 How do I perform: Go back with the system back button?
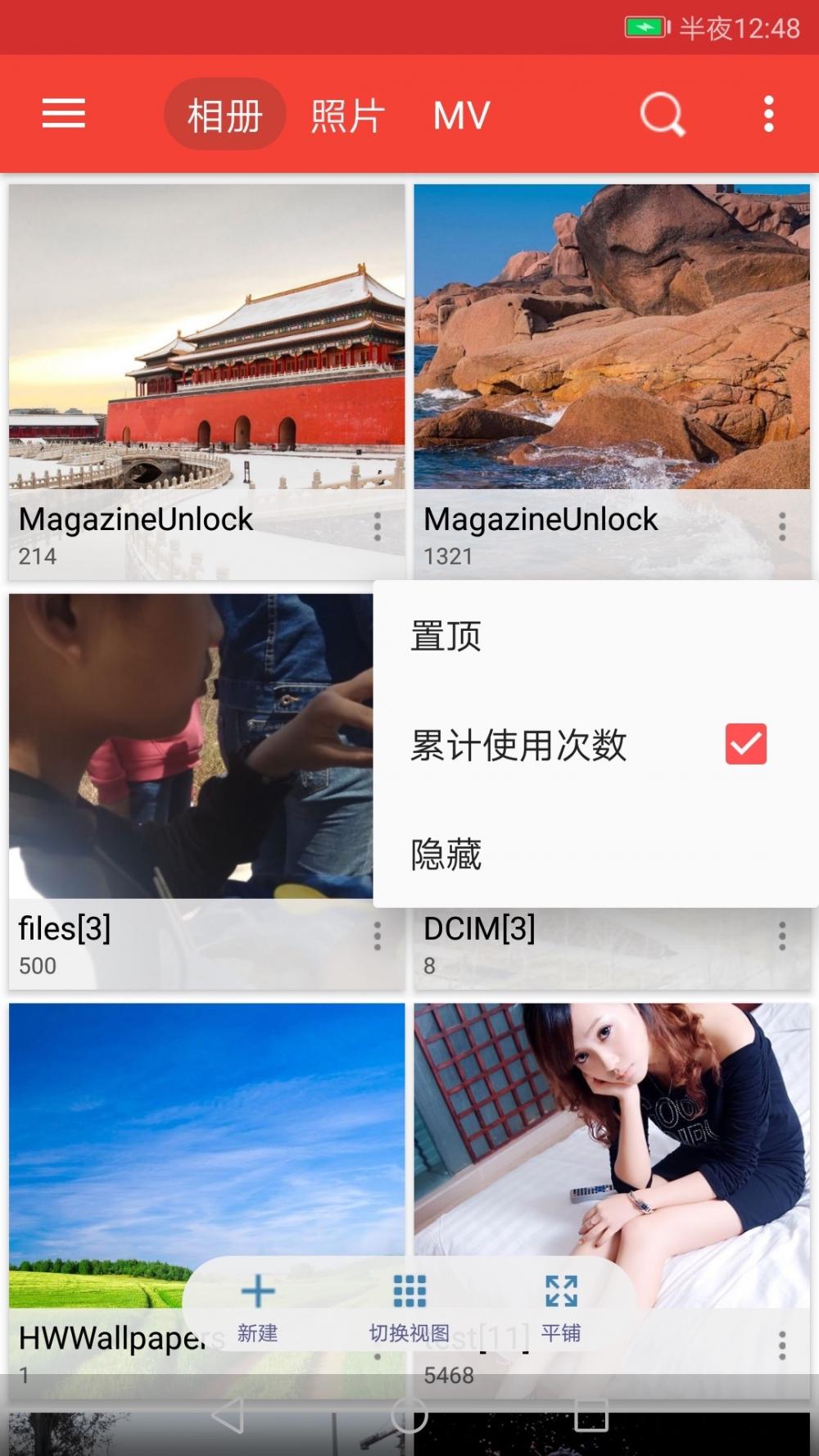click(228, 1415)
